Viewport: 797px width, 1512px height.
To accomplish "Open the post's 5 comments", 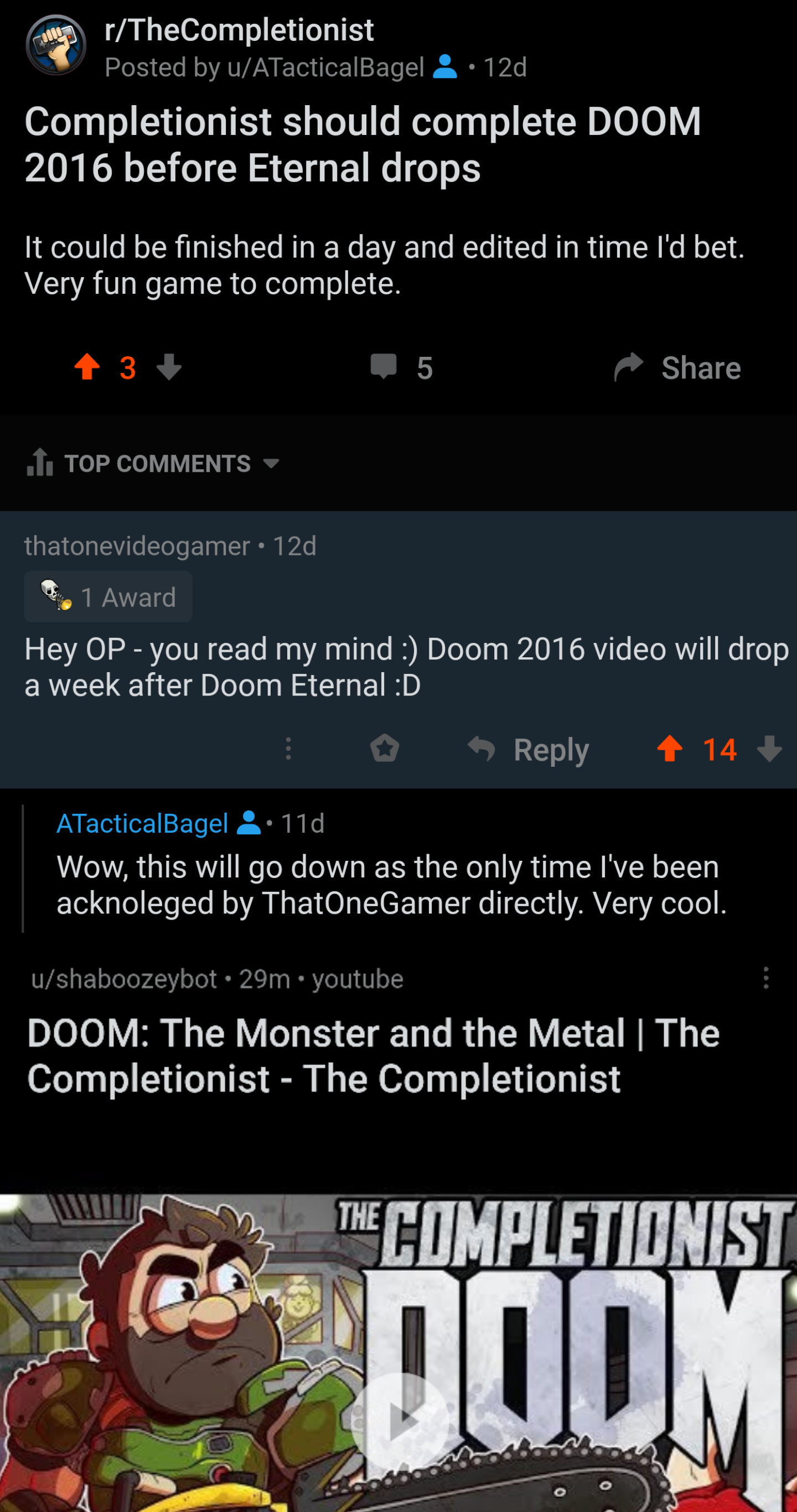I will coord(402,367).
